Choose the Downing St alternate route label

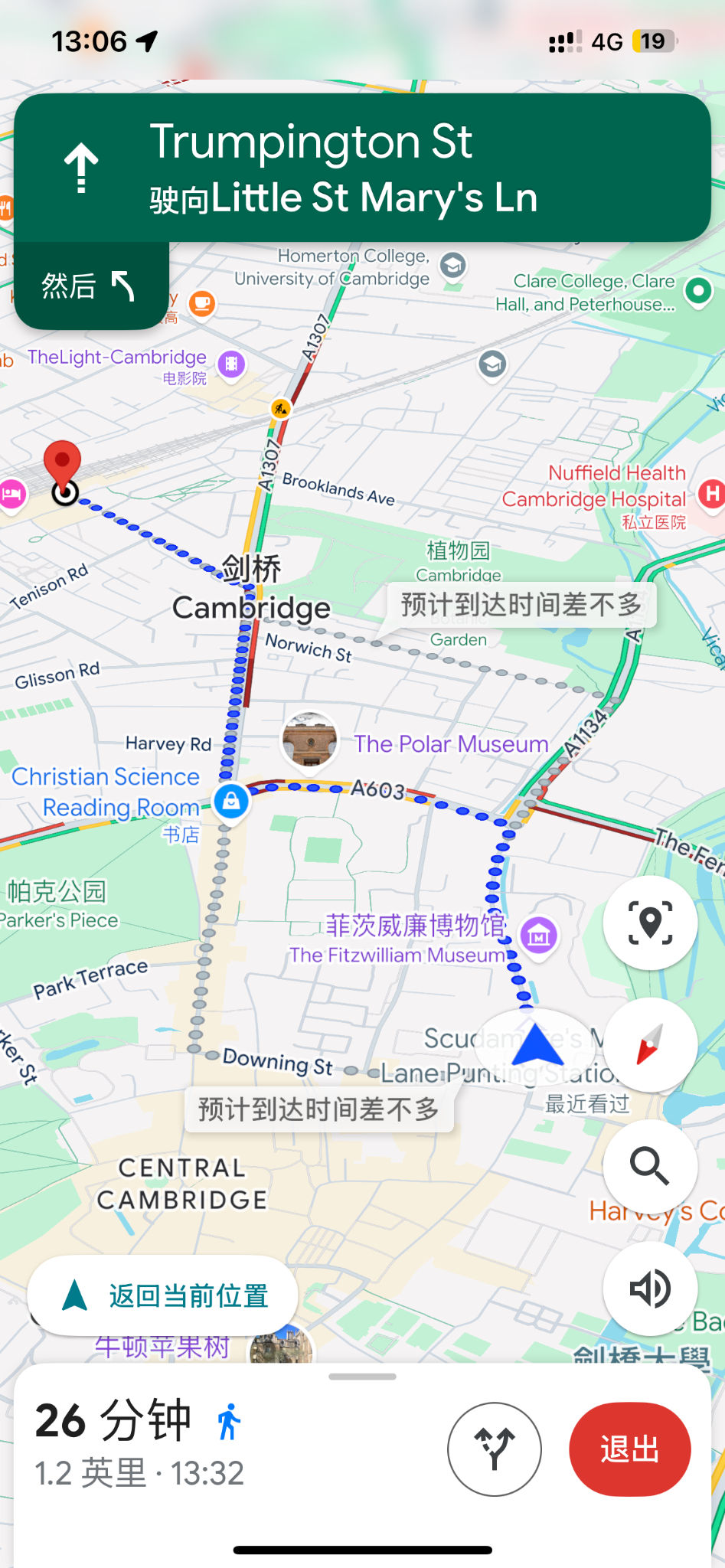point(318,1109)
